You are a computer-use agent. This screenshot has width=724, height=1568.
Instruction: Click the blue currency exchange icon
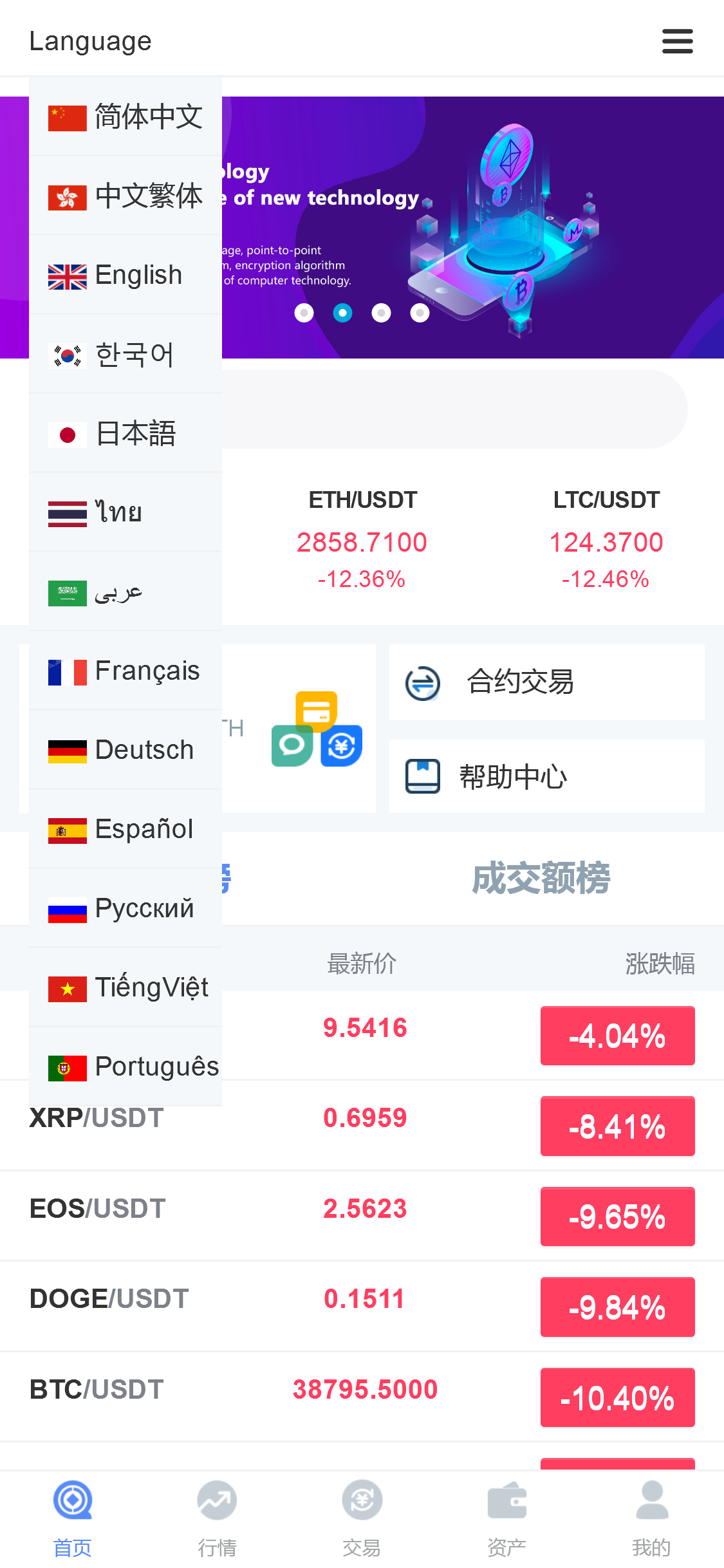coord(341,745)
